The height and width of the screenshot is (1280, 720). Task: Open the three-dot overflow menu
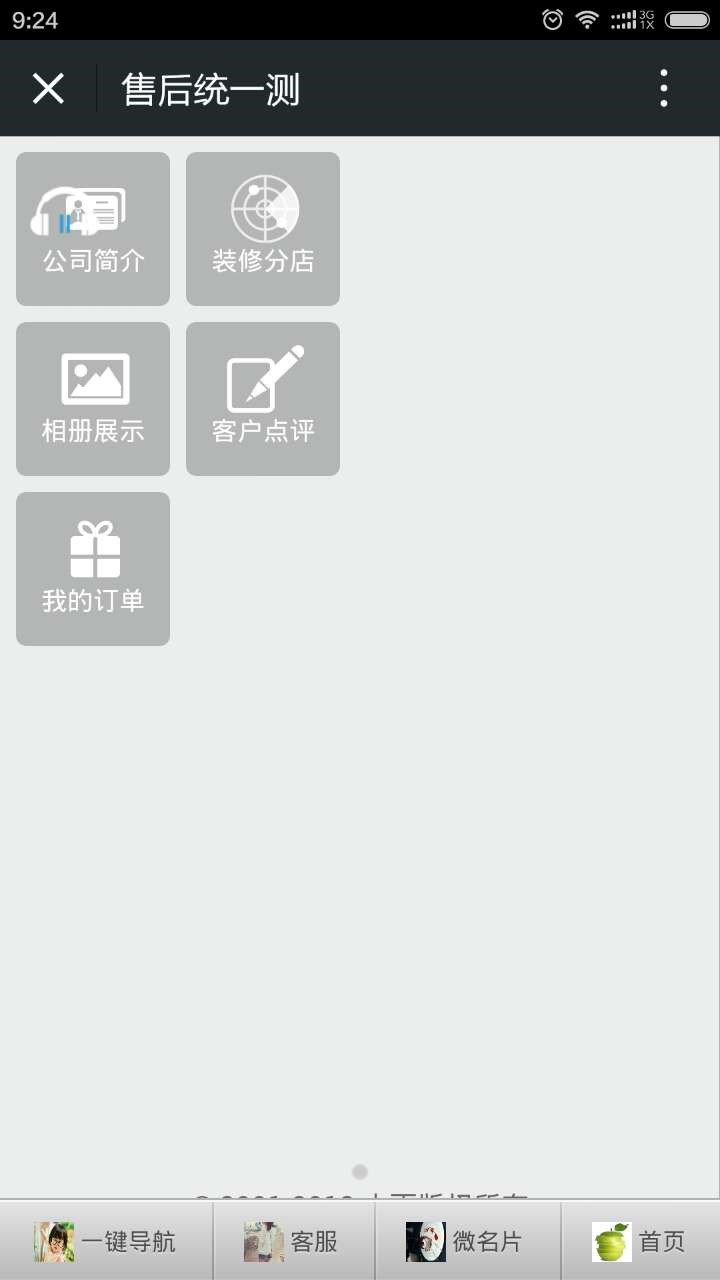click(663, 88)
